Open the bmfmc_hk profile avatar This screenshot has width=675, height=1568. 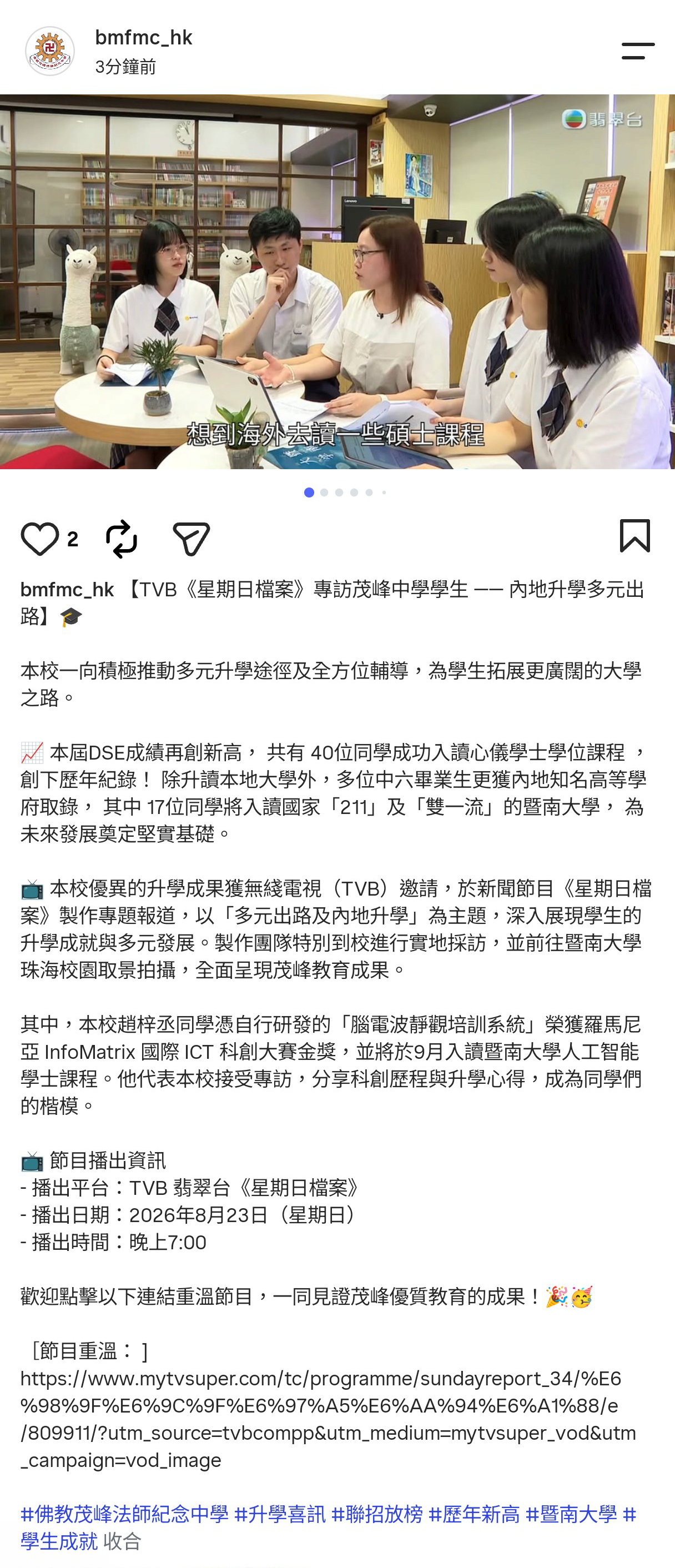[50, 51]
